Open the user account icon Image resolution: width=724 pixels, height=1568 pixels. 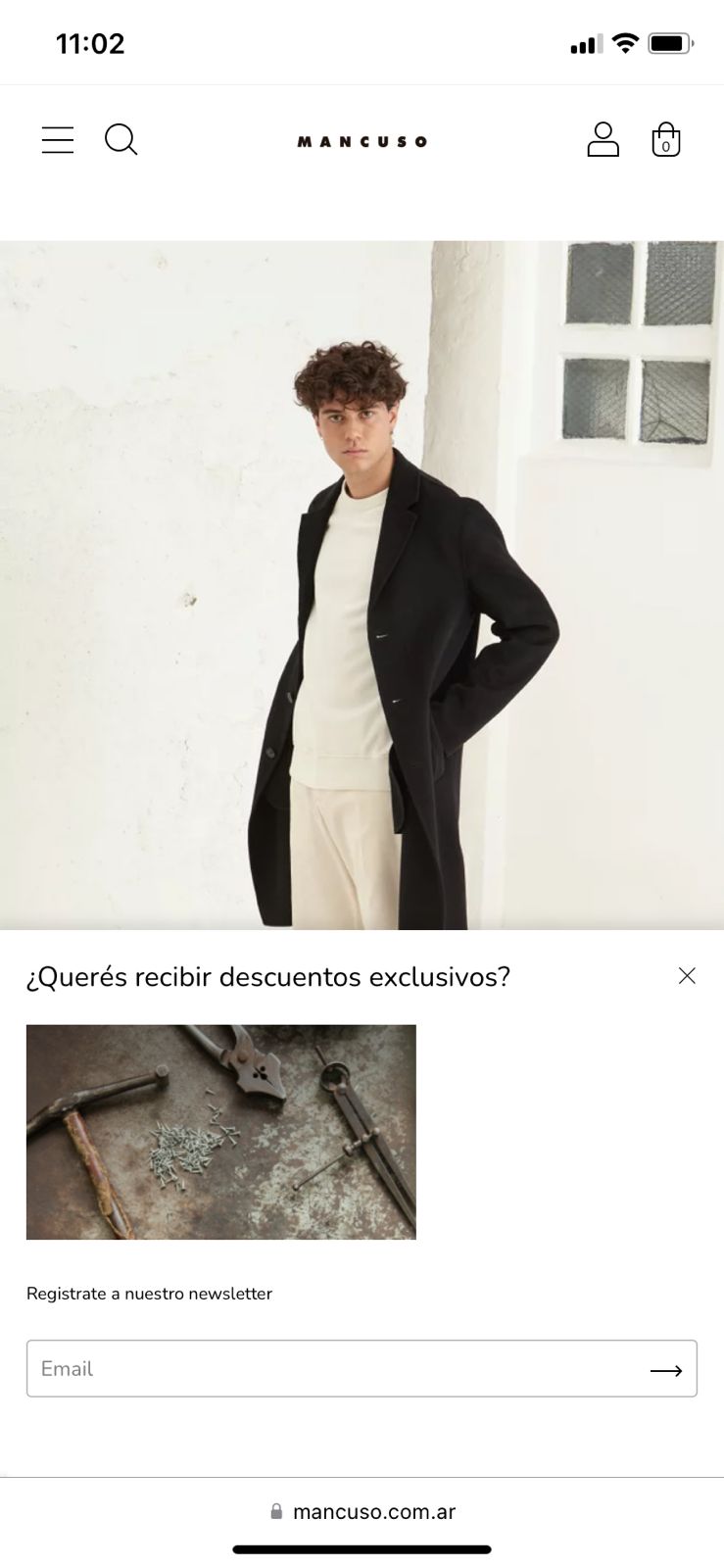point(603,140)
